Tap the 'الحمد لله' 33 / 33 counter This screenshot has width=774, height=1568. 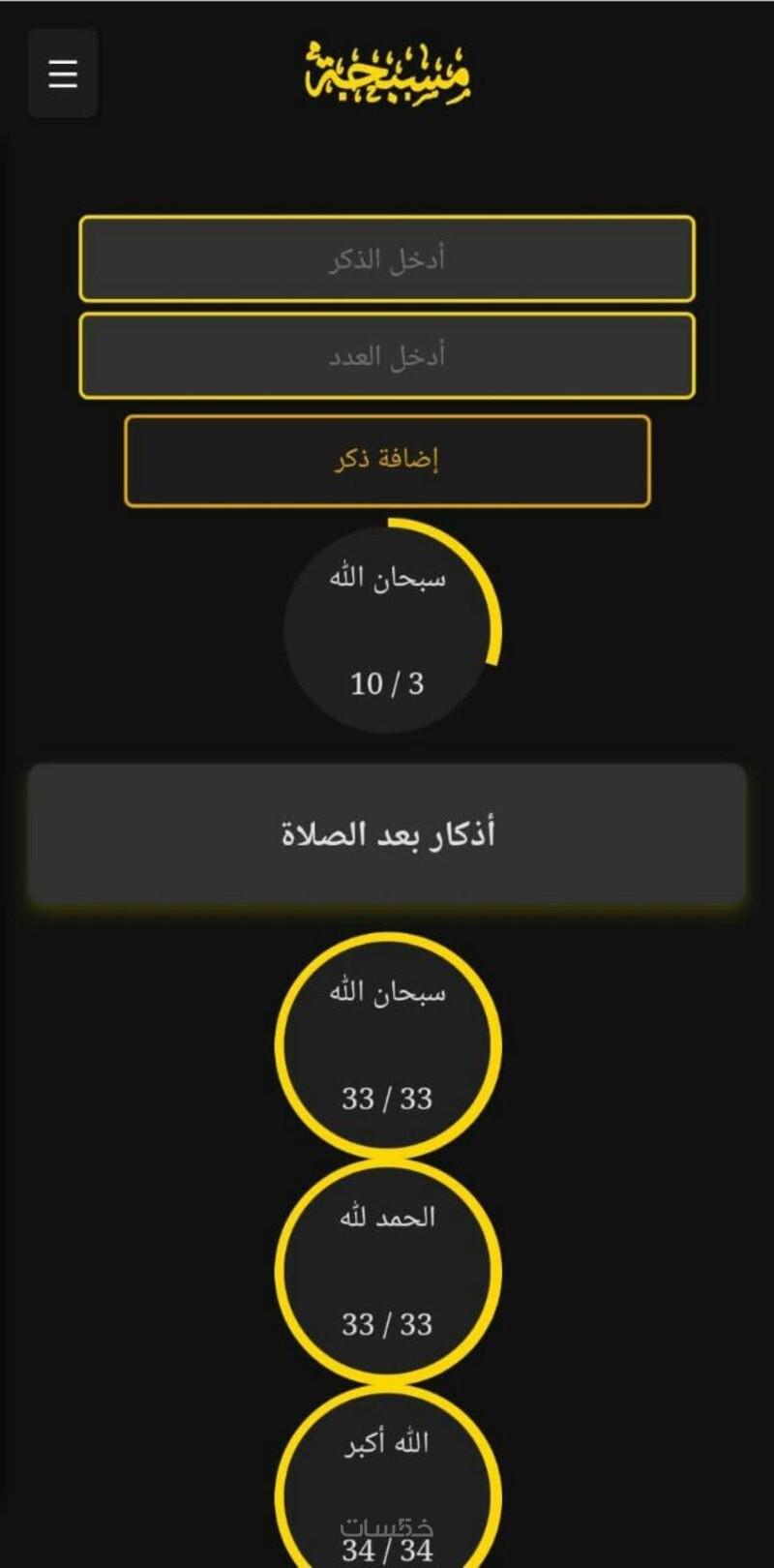387,1271
